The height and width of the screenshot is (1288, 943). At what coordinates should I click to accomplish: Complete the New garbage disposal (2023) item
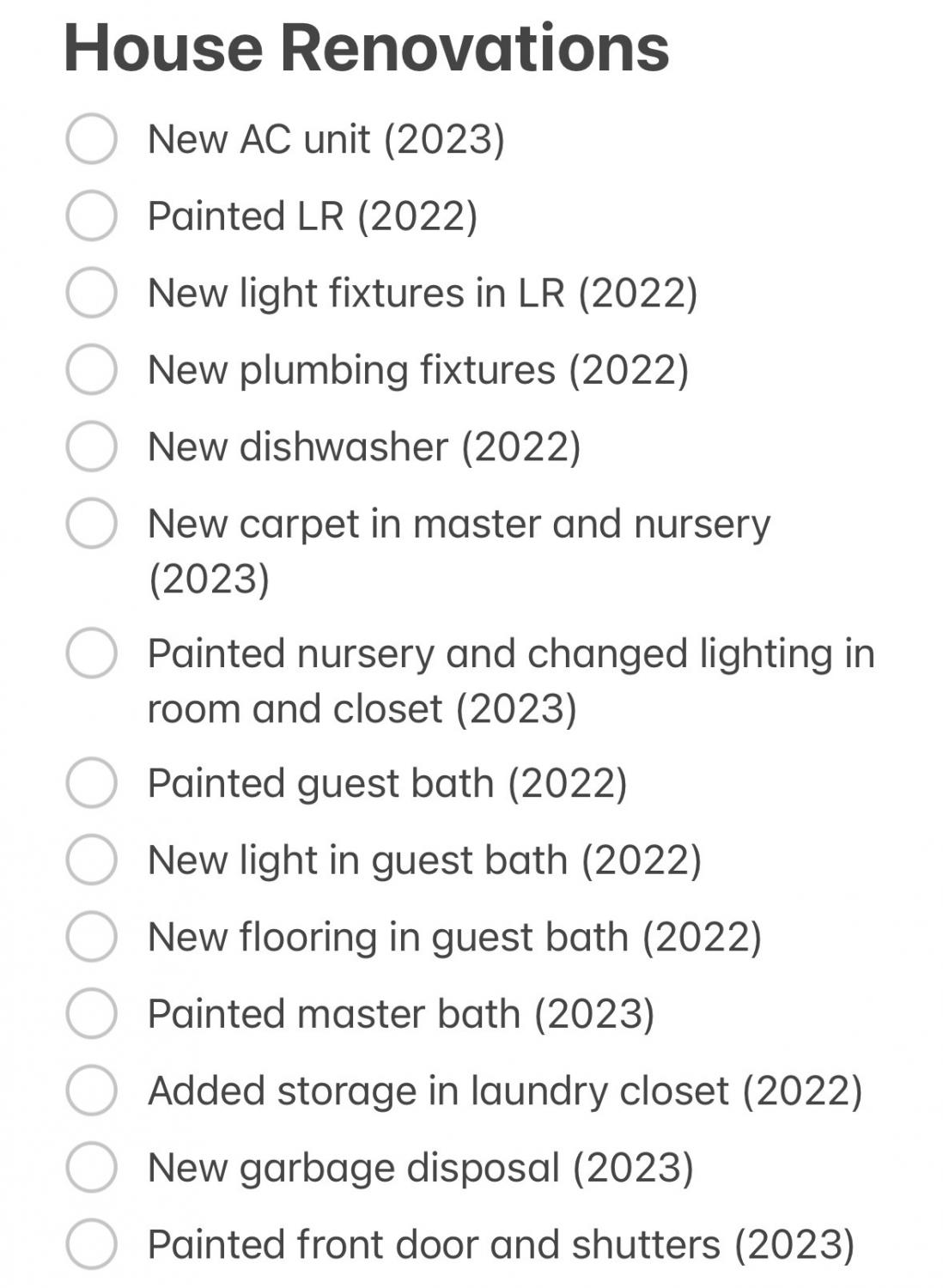point(91,1167)
